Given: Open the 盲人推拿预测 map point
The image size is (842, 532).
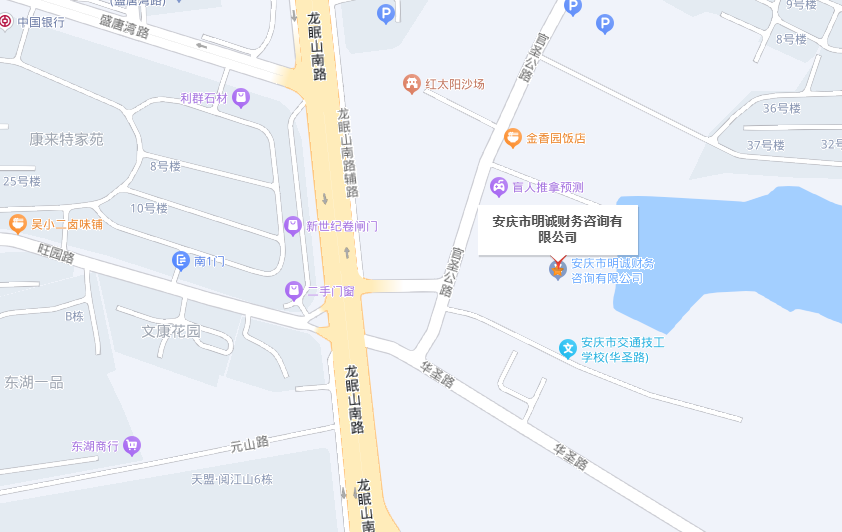Looking at the screenshot, I should coord(498,186).
